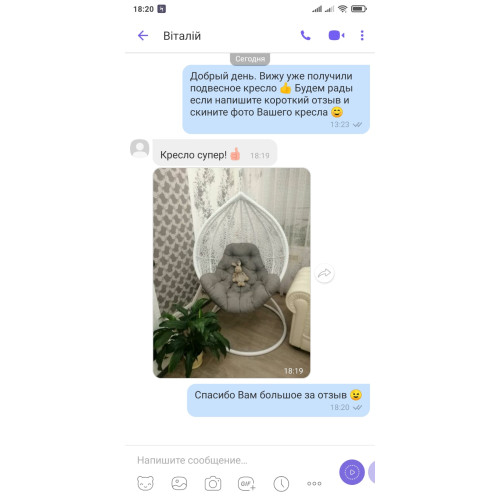Screen dimensions: 500x500
Task: Attach an image from gallery
Action: tap(179, 483)
